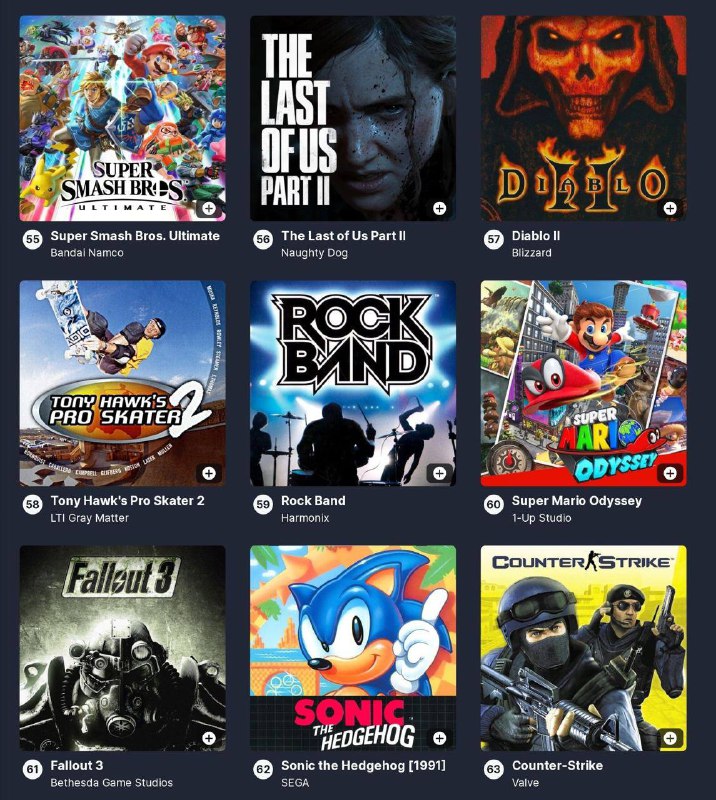Add Super Smash Bros. Ultimate with its plus icon

(x=208, y=208)
